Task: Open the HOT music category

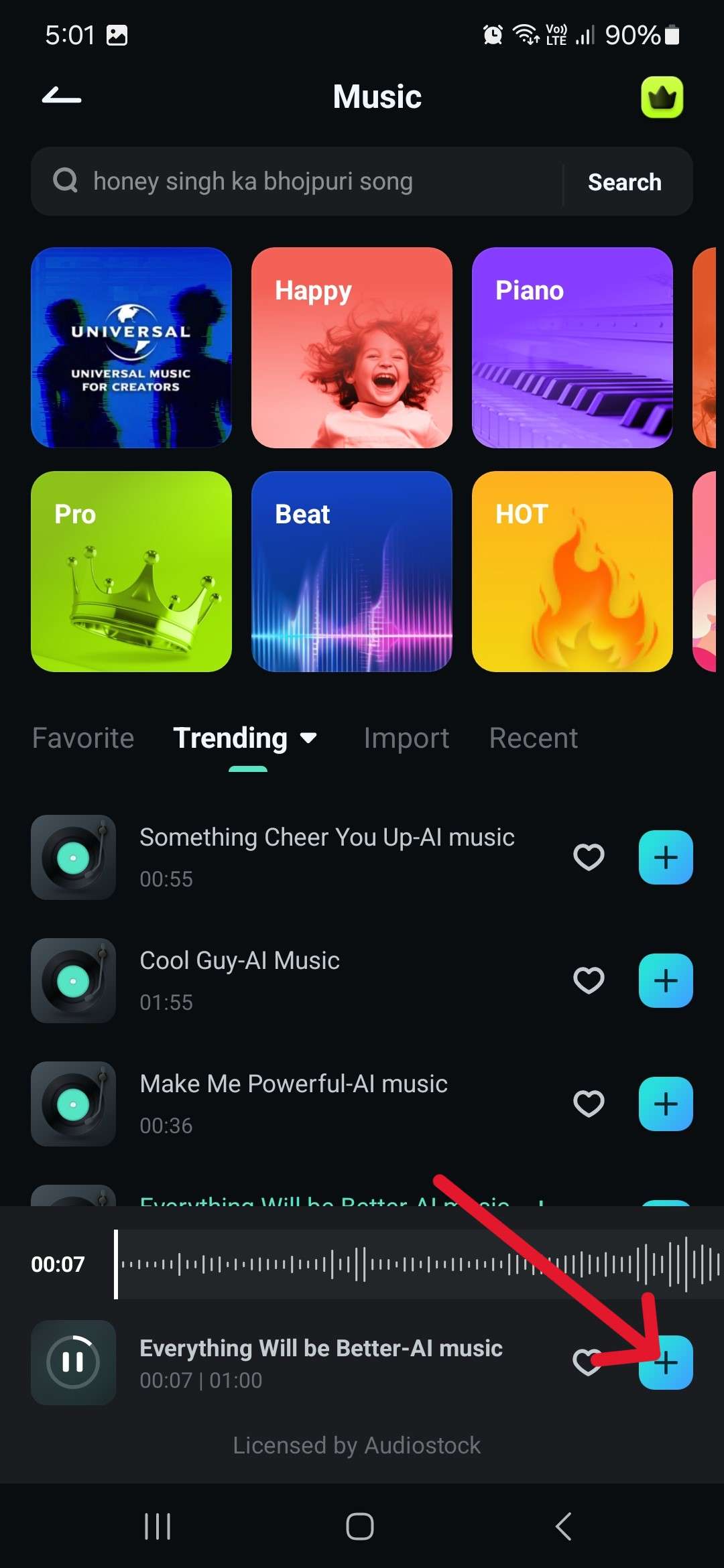Action: [x=572, y=572]
